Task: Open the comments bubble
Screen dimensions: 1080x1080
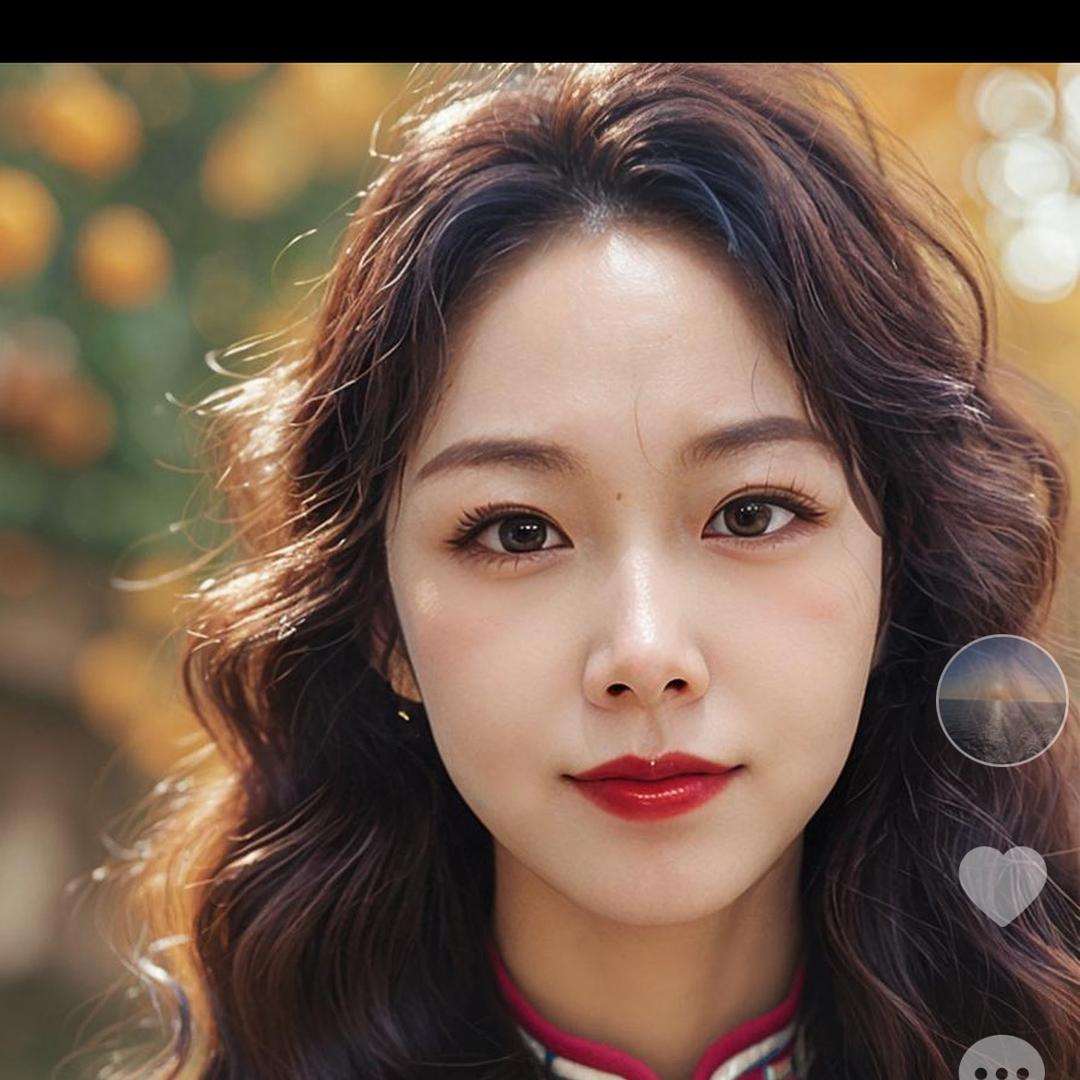Action: pyautogui.click(x=1002, y=1060)
